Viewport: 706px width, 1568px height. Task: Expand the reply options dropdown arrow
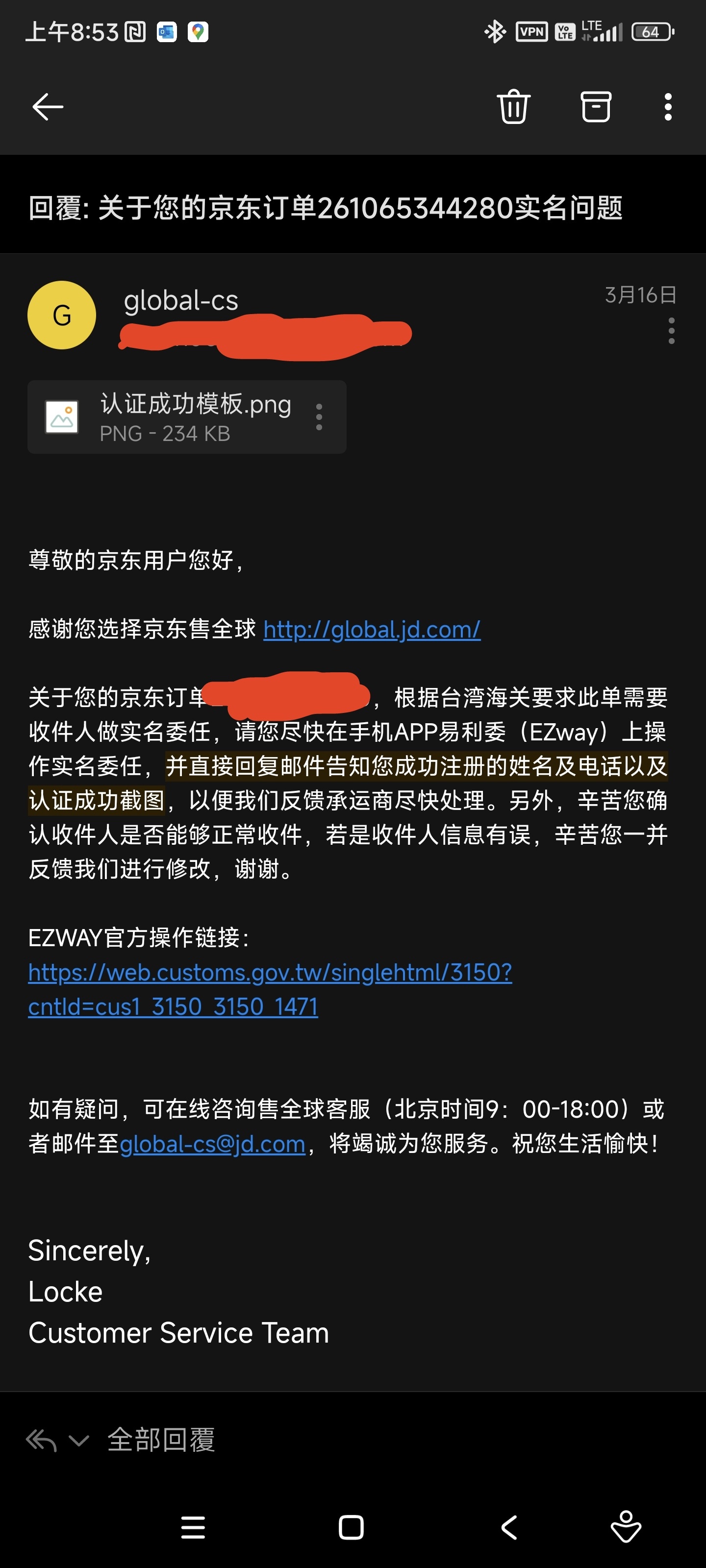tap(79, 1440)
